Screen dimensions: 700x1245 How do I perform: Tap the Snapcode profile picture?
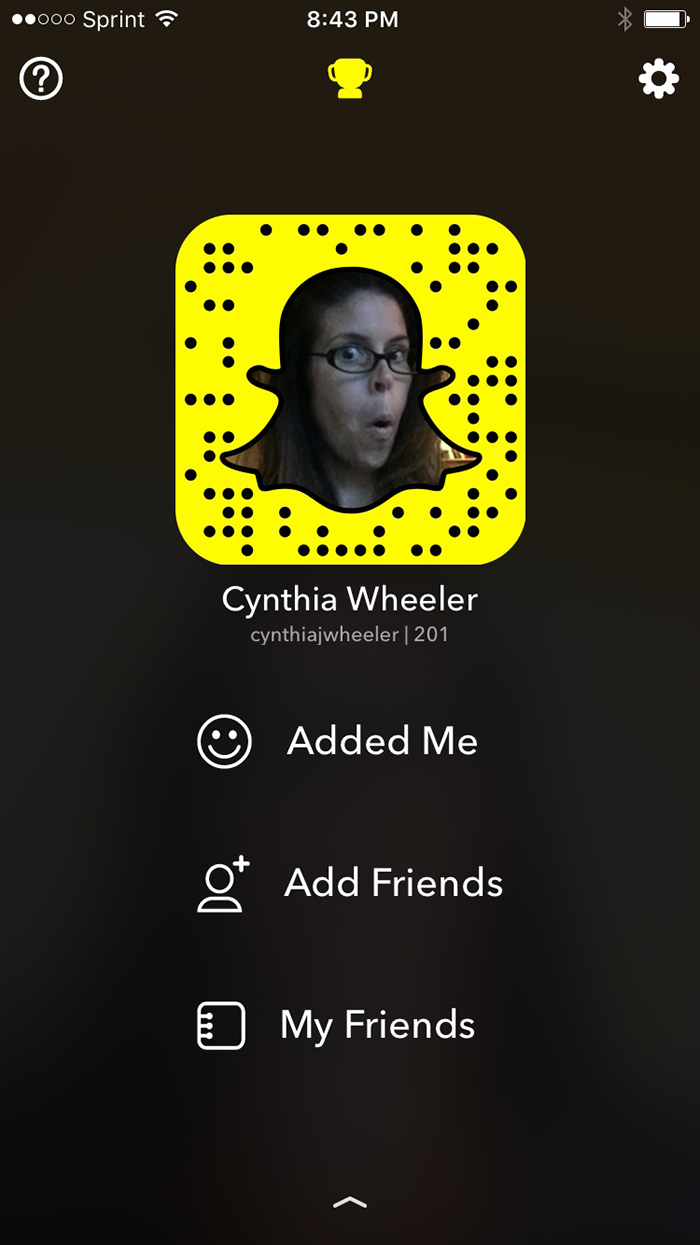pos(350,390)
